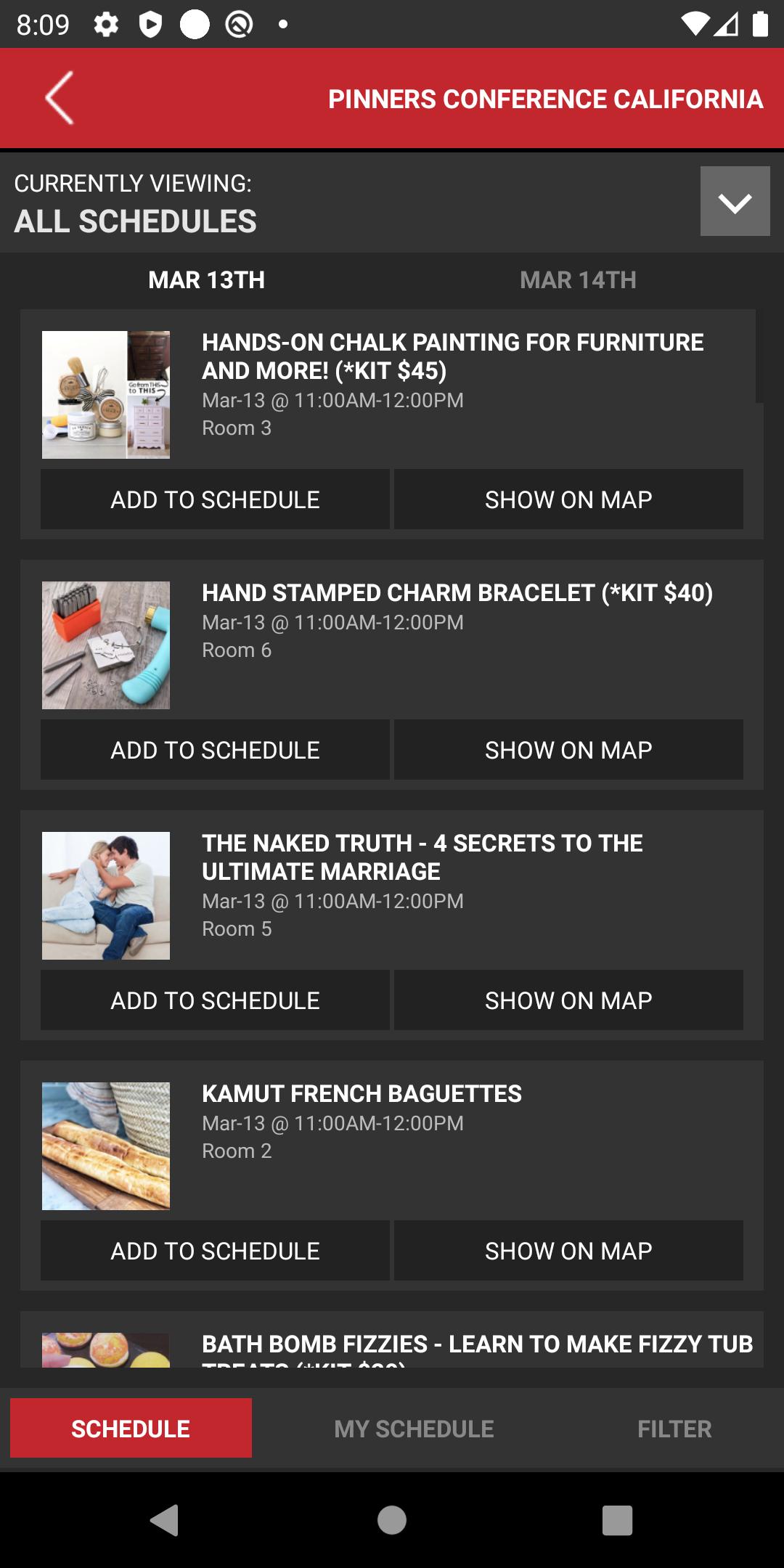784x1568 pixels.
Task: Select the Mar 13th tab
Action: [207, 280]
